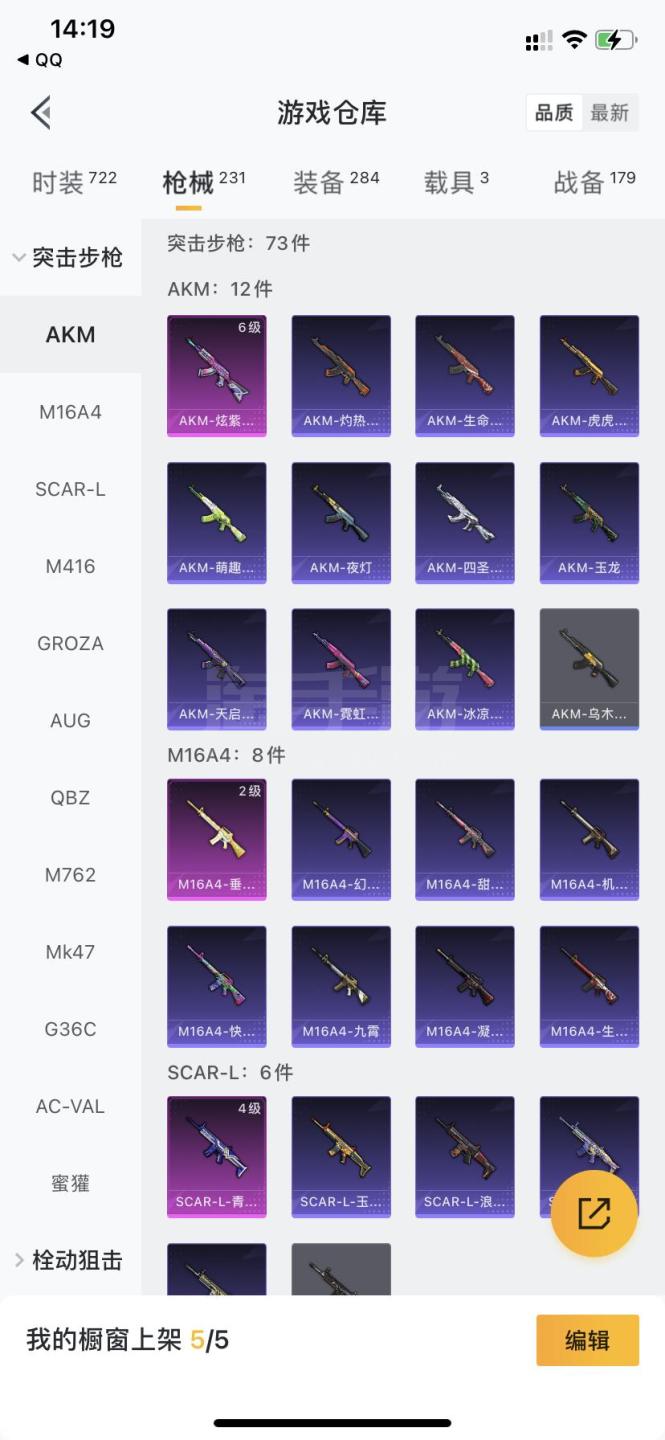Select 蜜獾 in the side list

coord(70,1183)
